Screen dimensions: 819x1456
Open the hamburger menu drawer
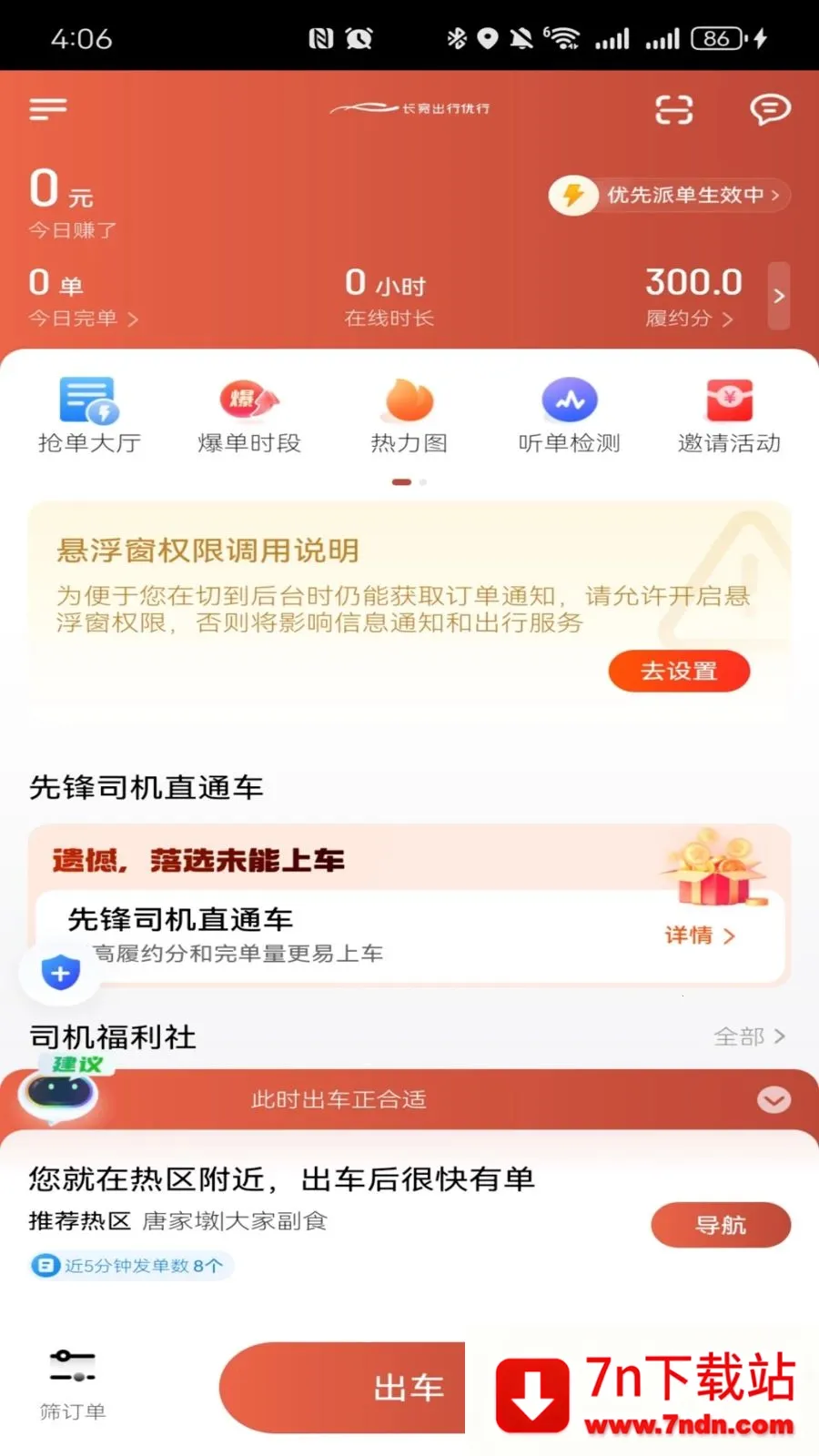tap(48, 109)
